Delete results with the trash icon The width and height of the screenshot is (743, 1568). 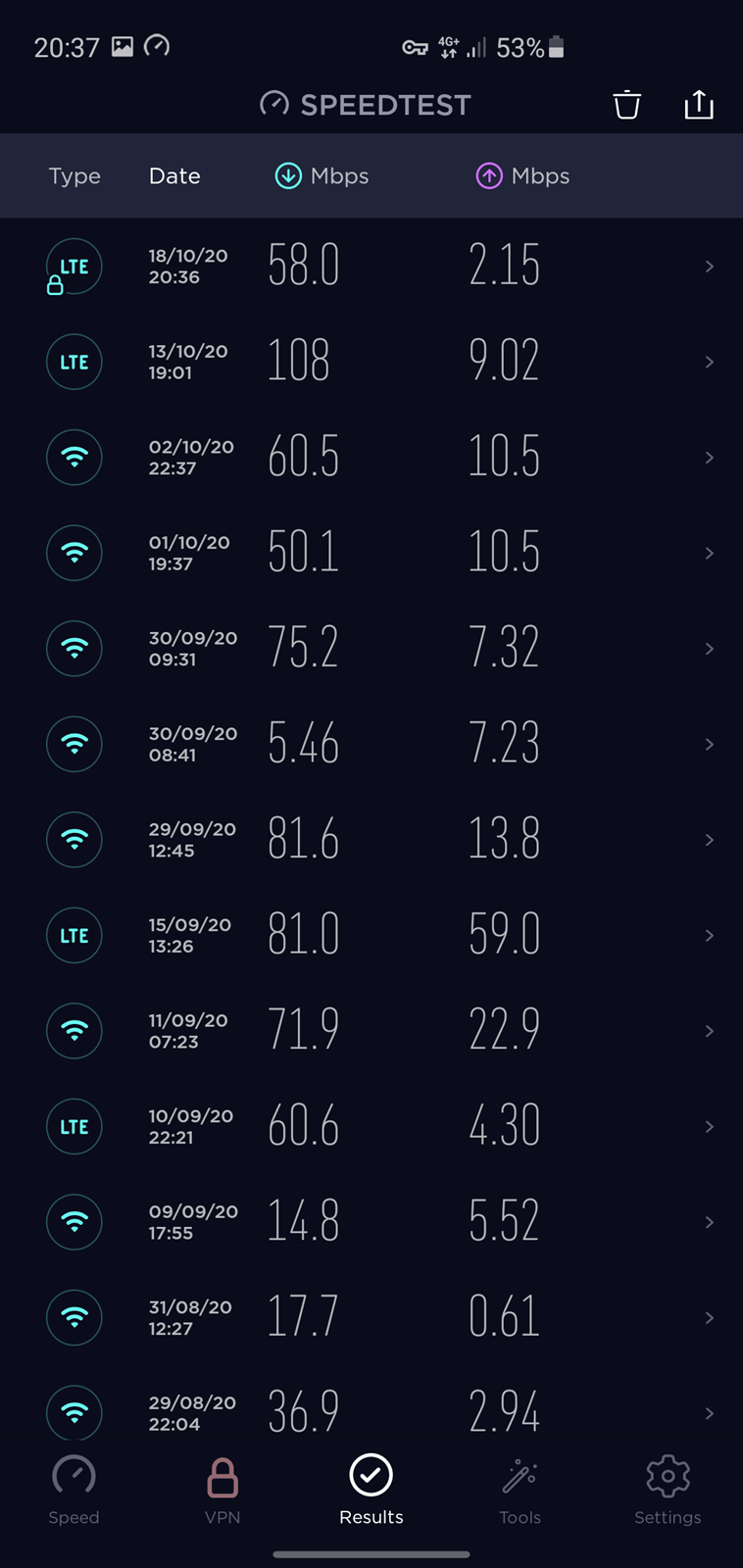[x=627, y=104]
